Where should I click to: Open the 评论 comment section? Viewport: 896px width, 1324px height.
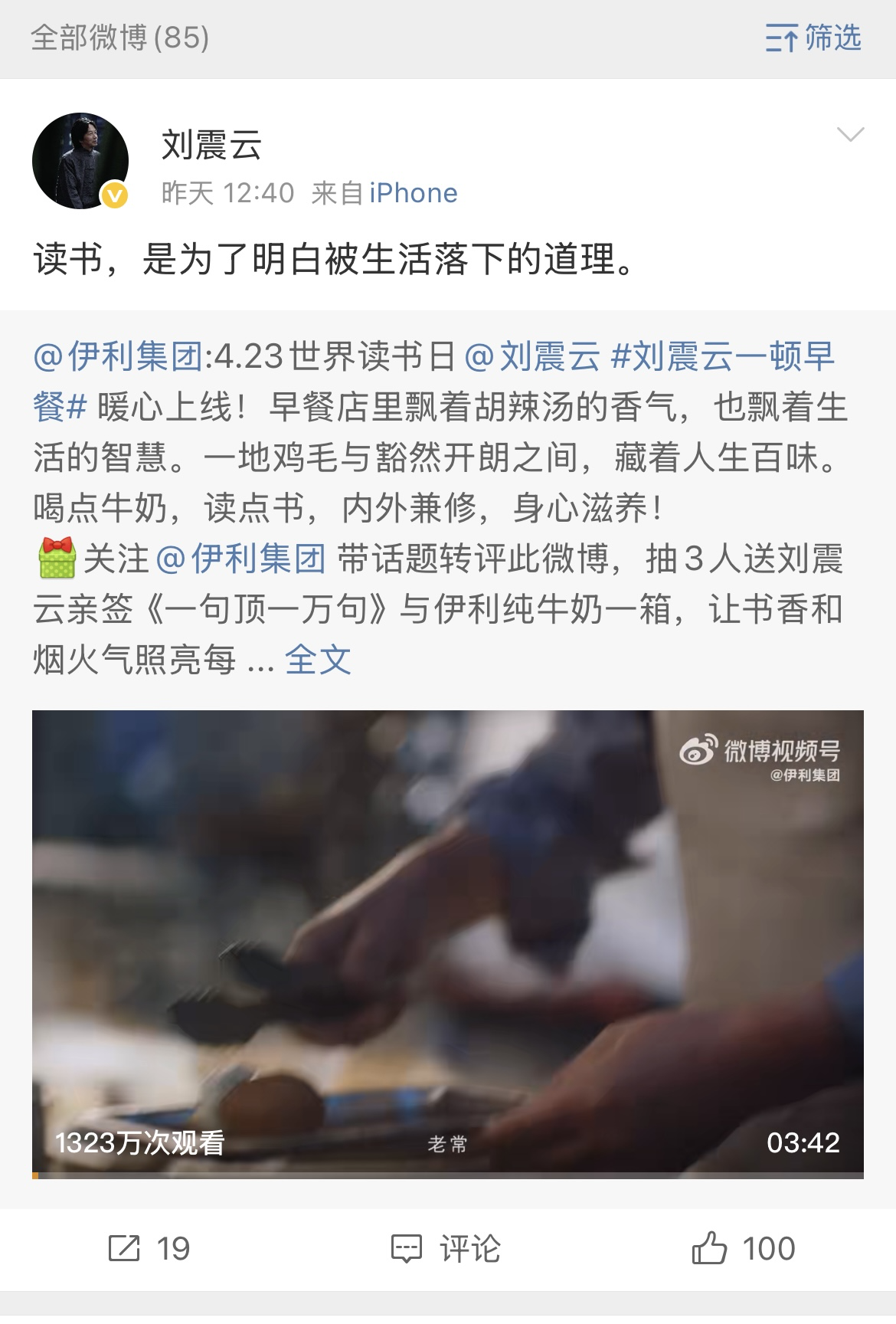click(446, 1249)
